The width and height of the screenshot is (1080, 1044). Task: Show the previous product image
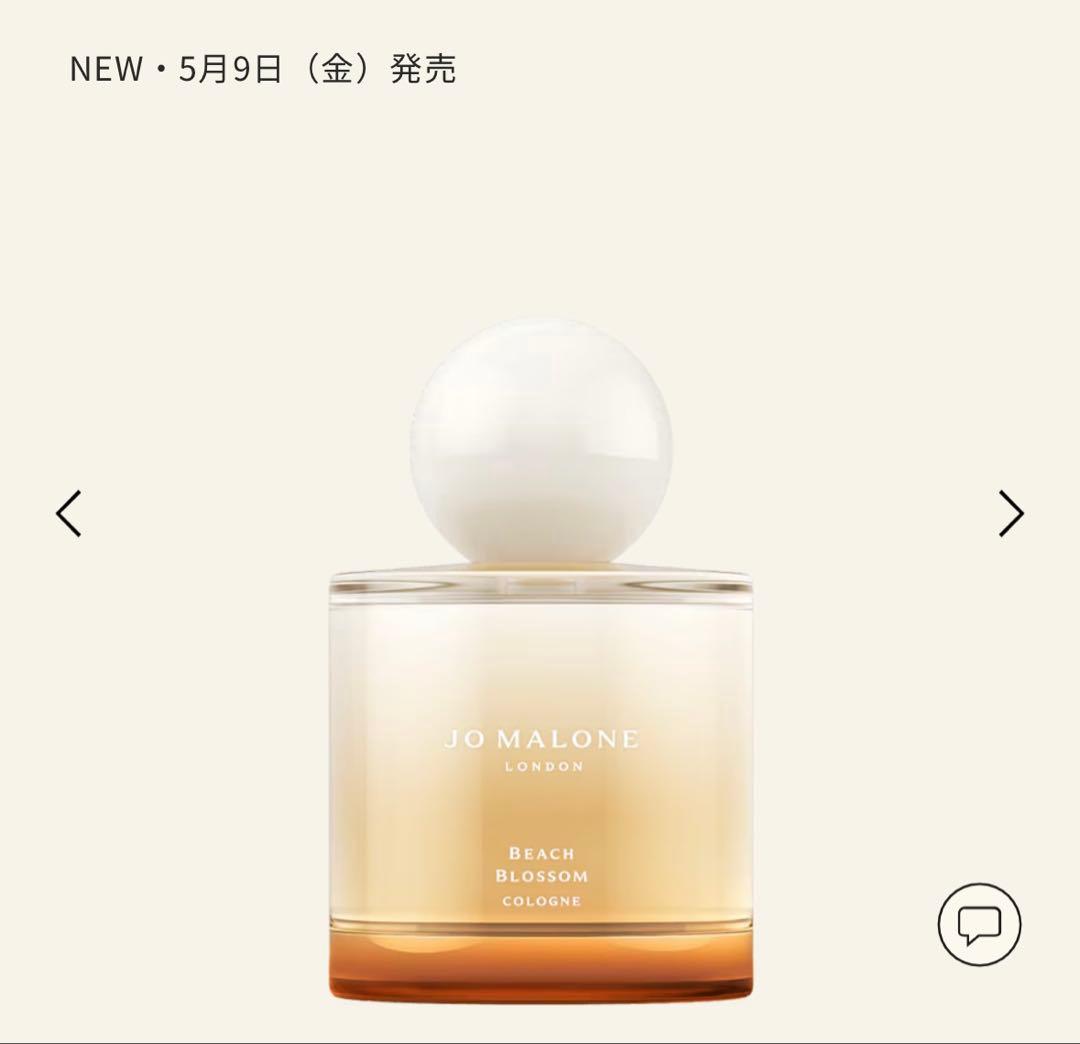coord(68,514)
